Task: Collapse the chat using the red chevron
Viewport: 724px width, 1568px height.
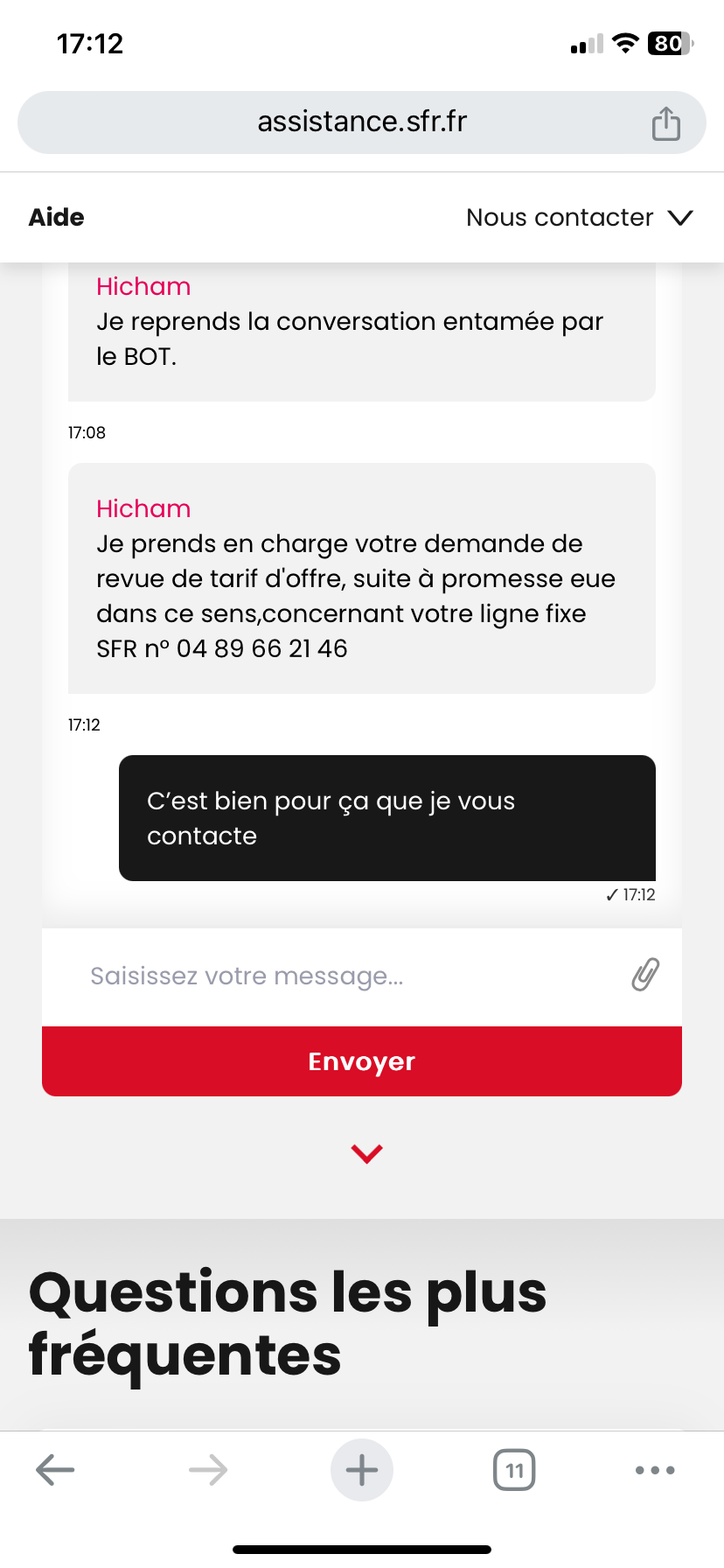Action: point(365,1153)
